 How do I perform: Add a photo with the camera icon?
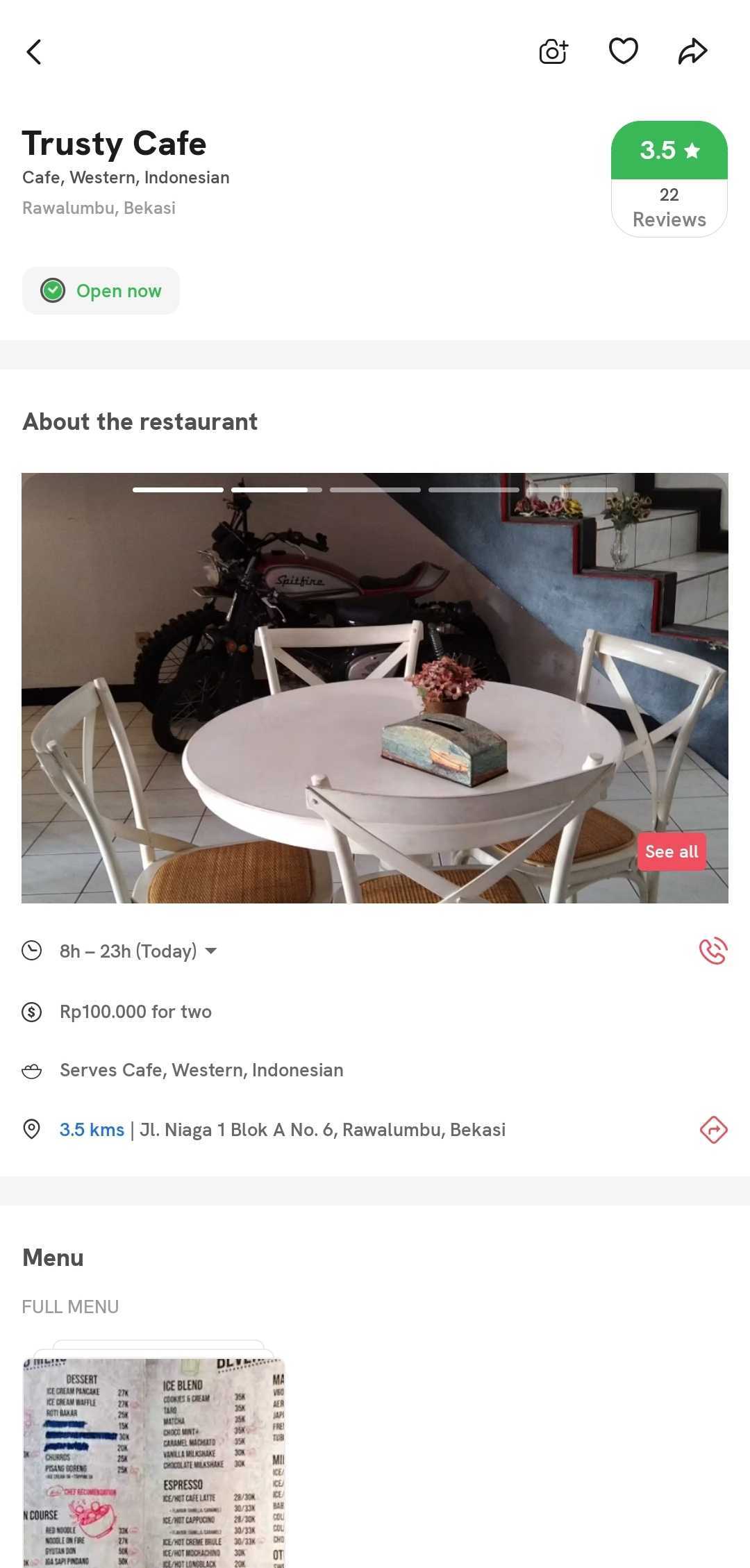(553, 51)
